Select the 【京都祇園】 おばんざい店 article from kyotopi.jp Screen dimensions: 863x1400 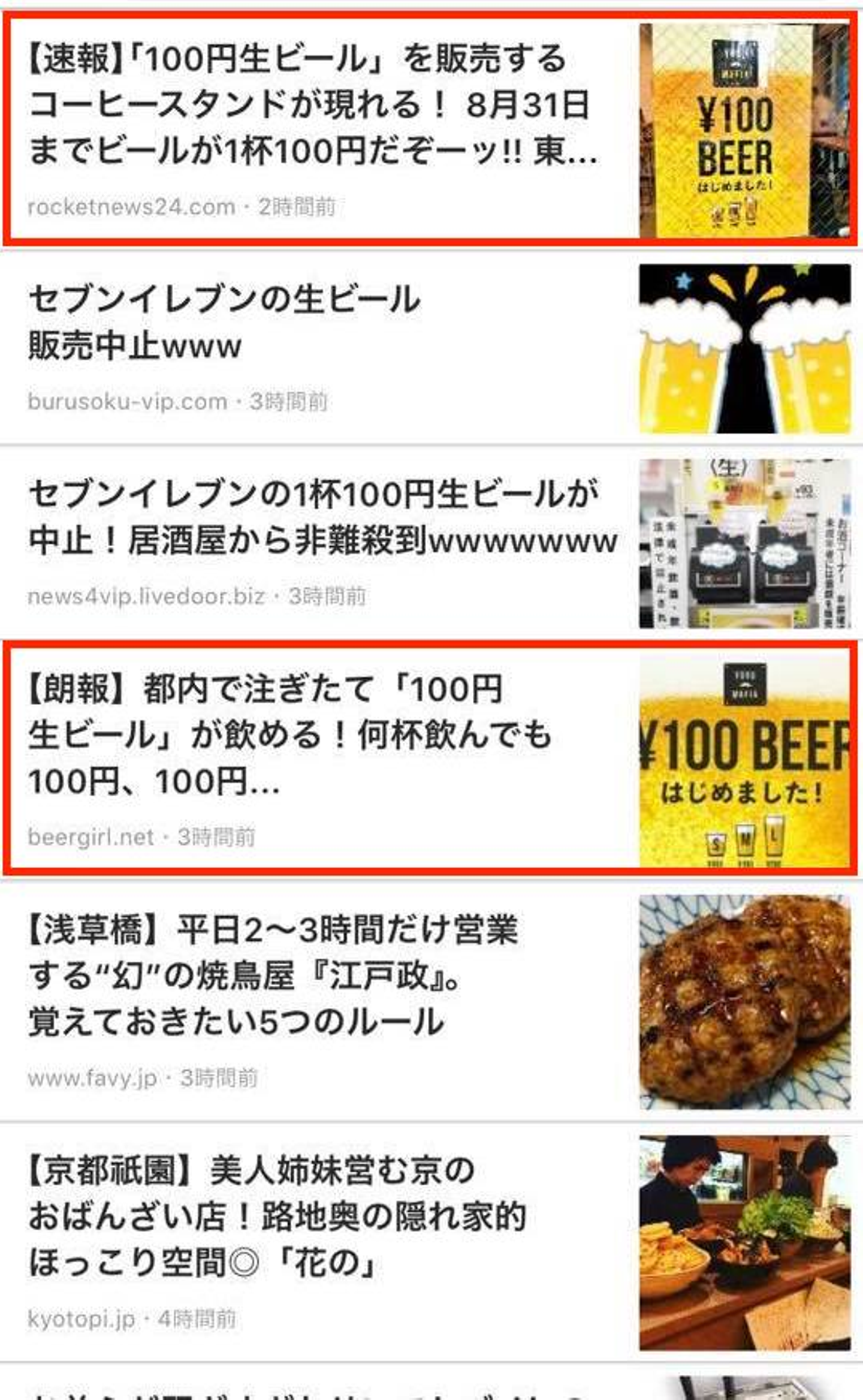(277, 1216)
